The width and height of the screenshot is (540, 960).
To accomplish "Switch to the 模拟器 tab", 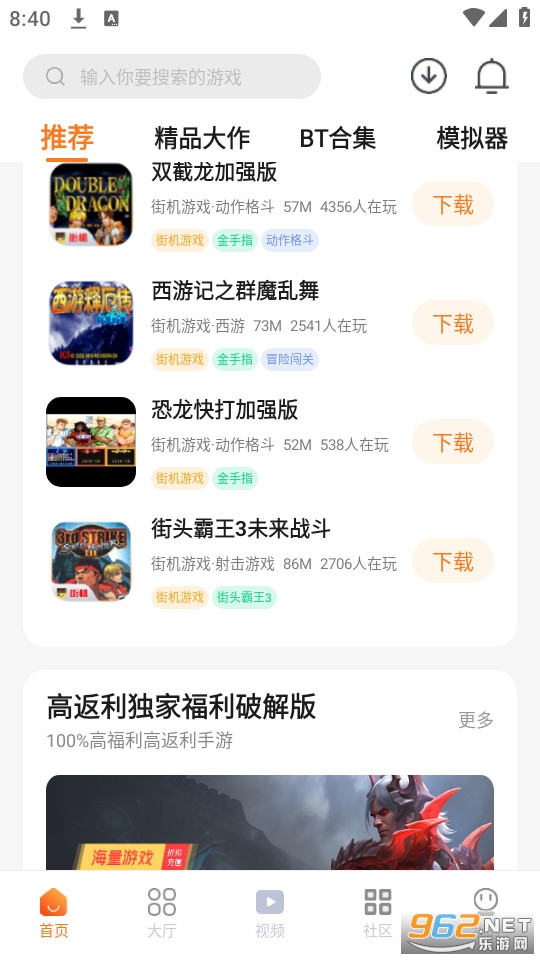I will coord(472,138).
